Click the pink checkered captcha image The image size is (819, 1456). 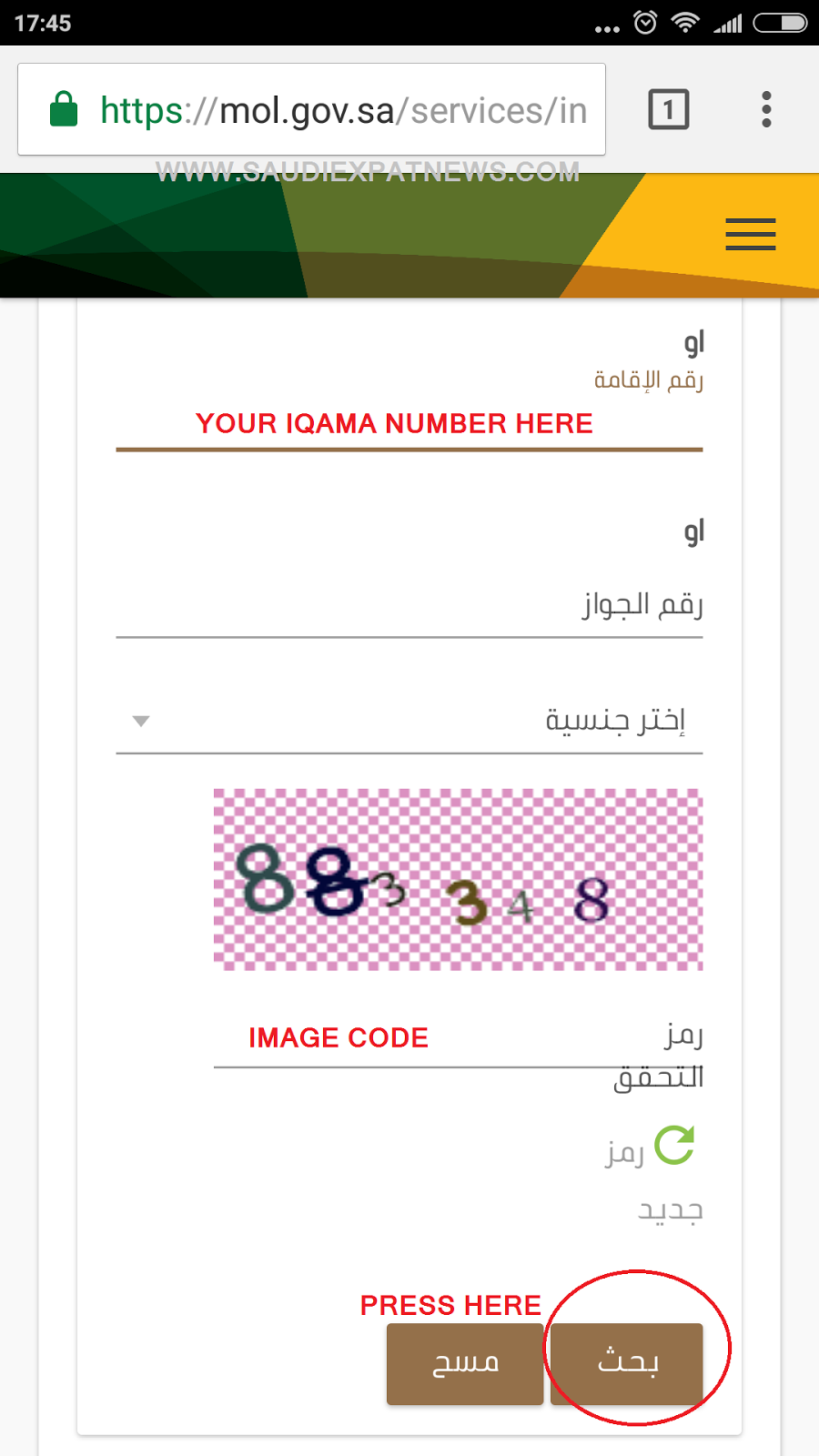coord(457,880)
